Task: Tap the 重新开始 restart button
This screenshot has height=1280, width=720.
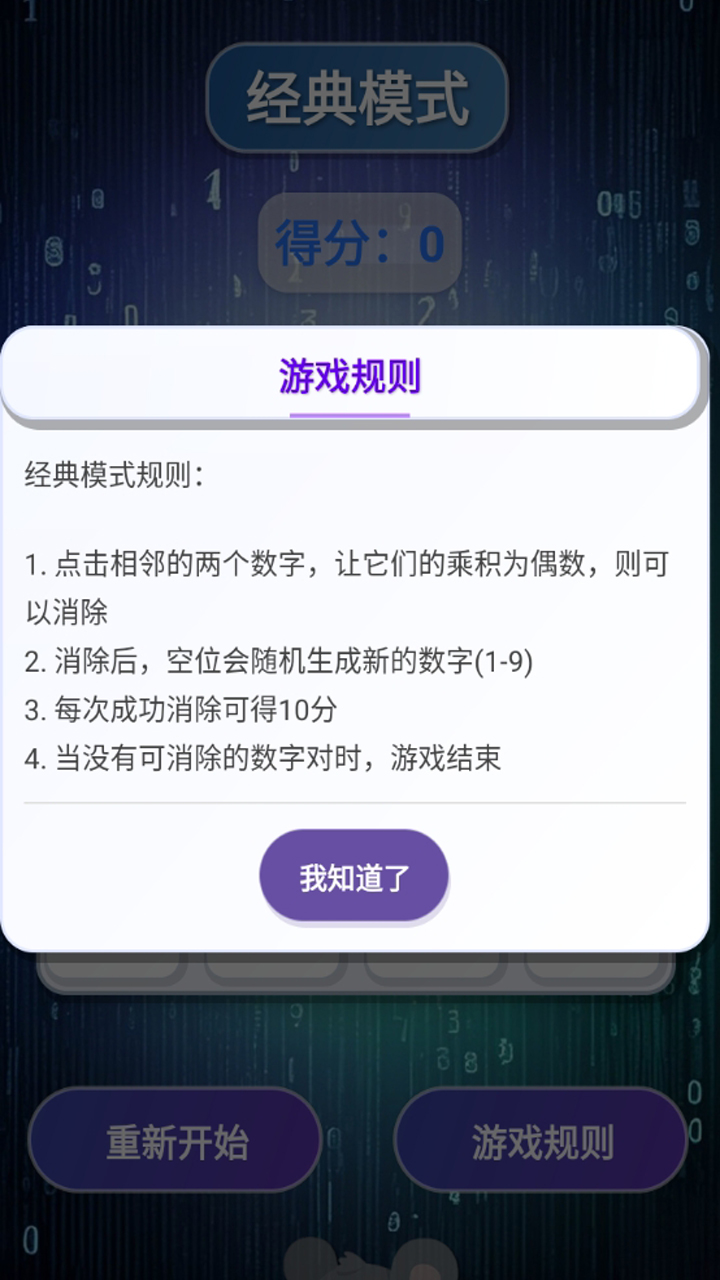Action: pyautogui.click(x=176, y=1141)
